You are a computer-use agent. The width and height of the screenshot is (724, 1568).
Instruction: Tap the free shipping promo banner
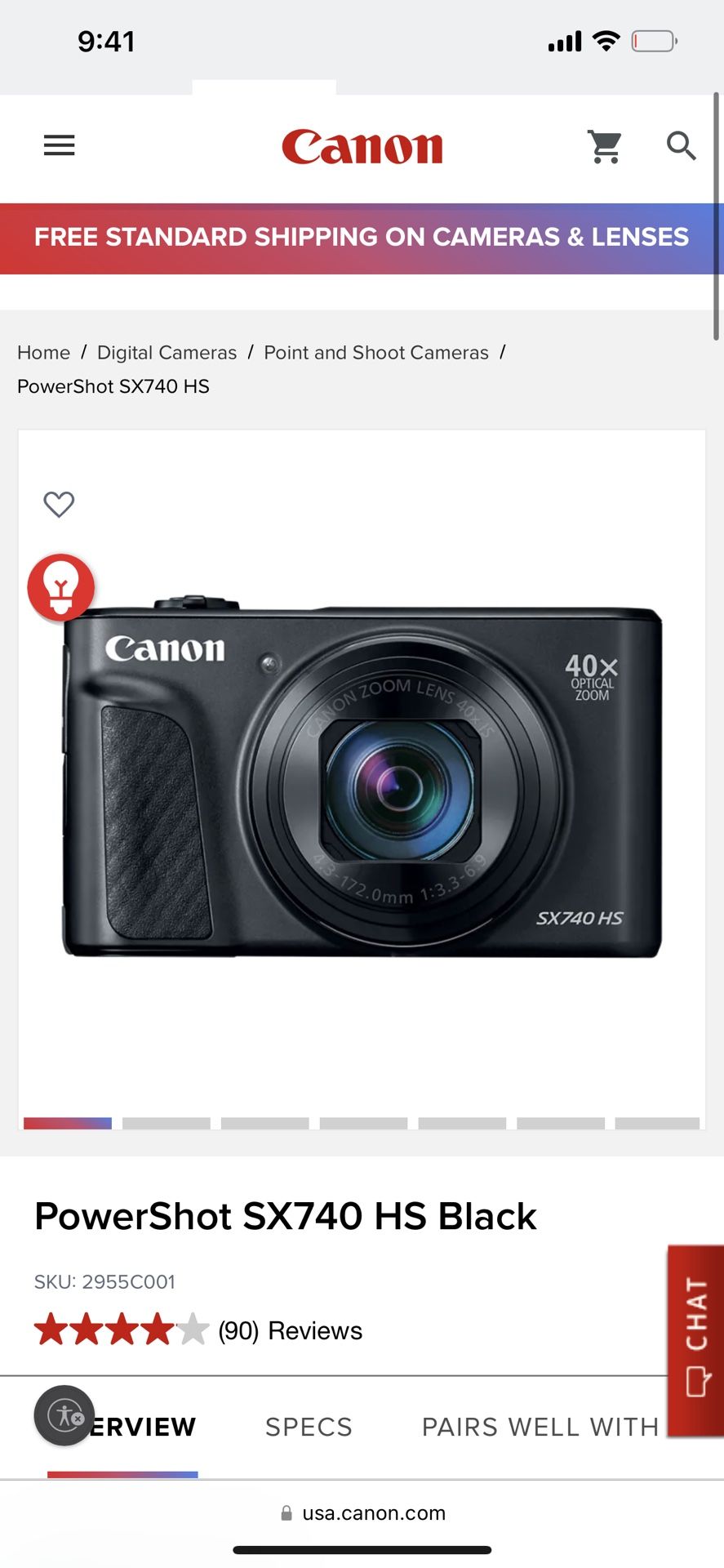[x=362, y=238]
